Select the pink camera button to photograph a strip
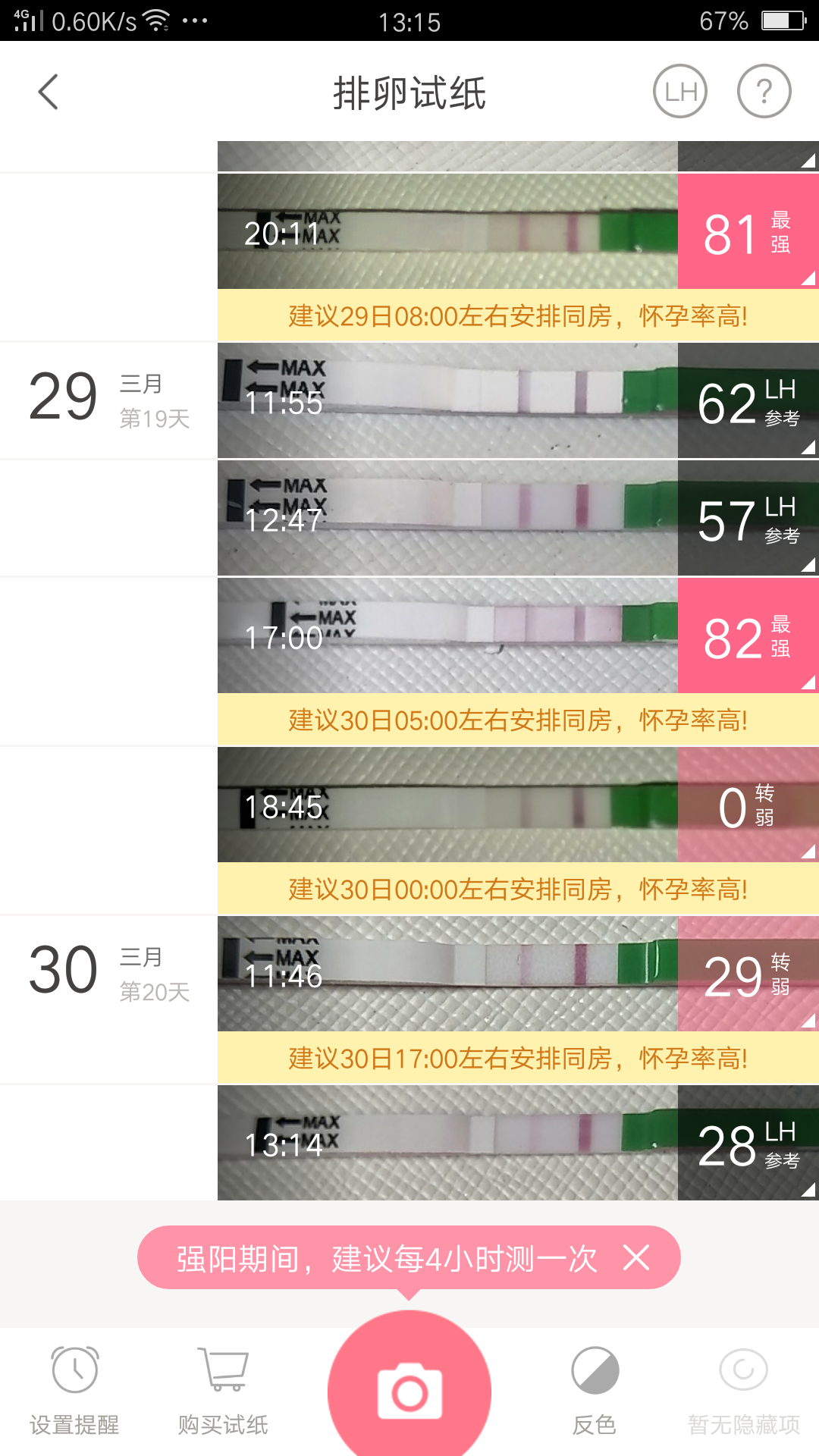Viewport: 819px width, 1456px height. click(409, 1392)
